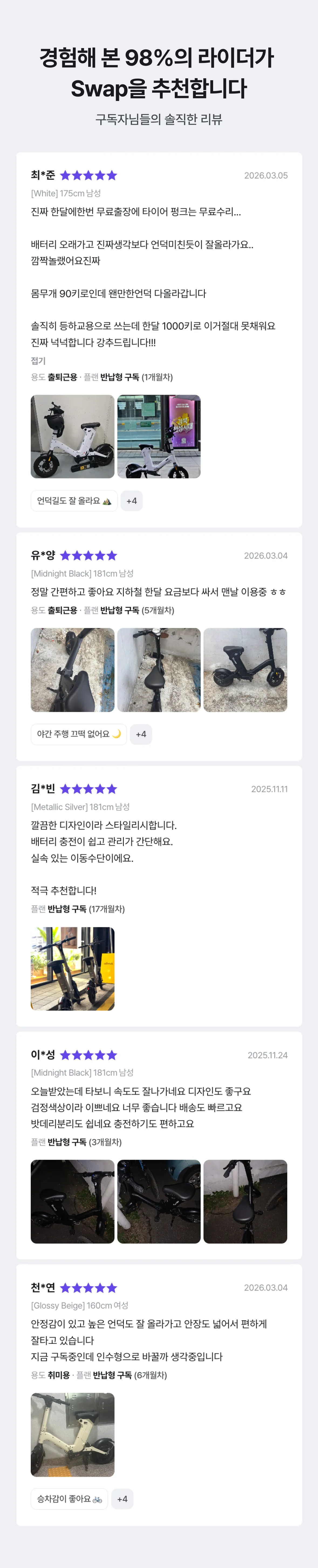Expand +4 tags on 최*준's review
This screenshot has height=1568, width=318.
131,501
